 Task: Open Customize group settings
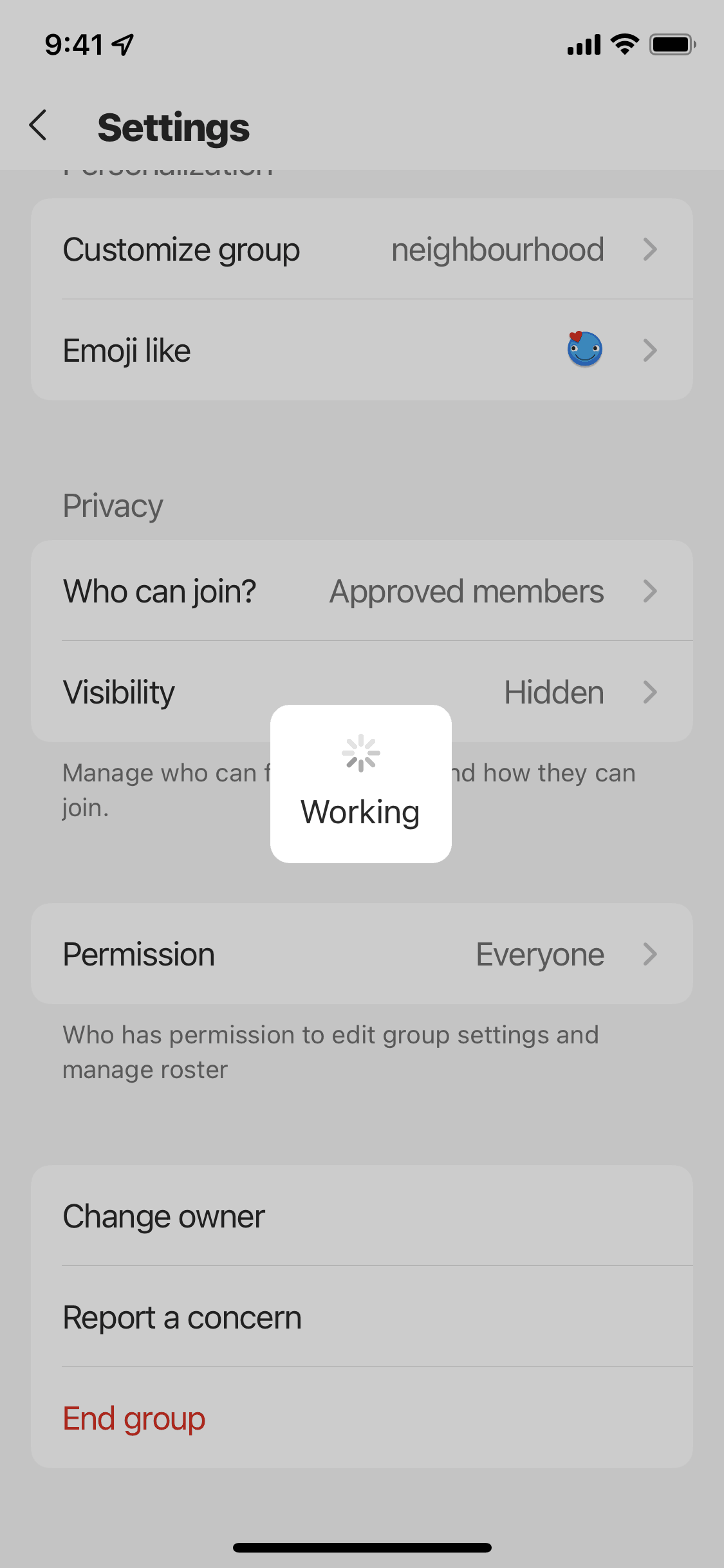[362, 250]
